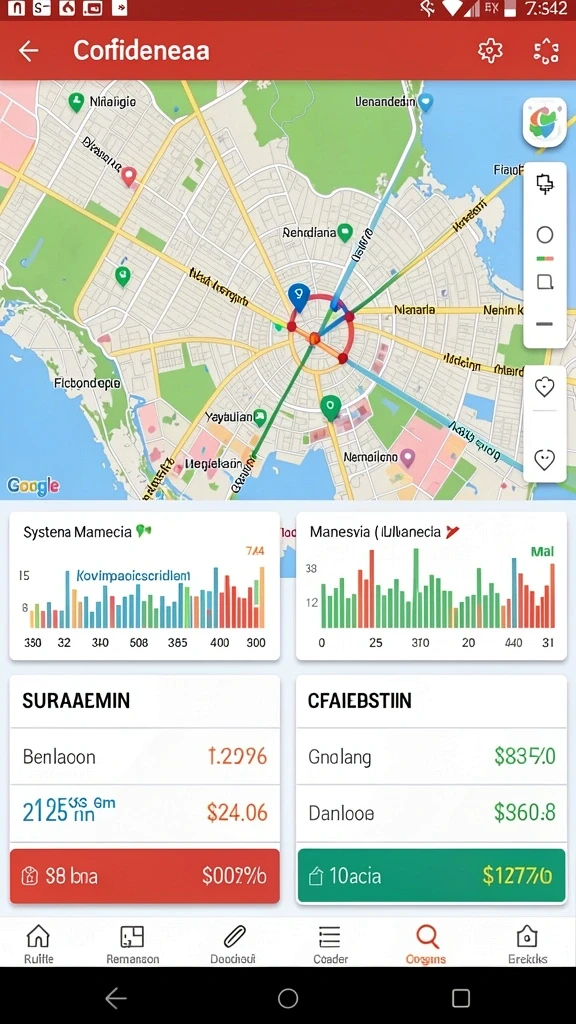Switch to the Ruifte home tab
This screenshot has width=576, height=1024.
(38, 944)
